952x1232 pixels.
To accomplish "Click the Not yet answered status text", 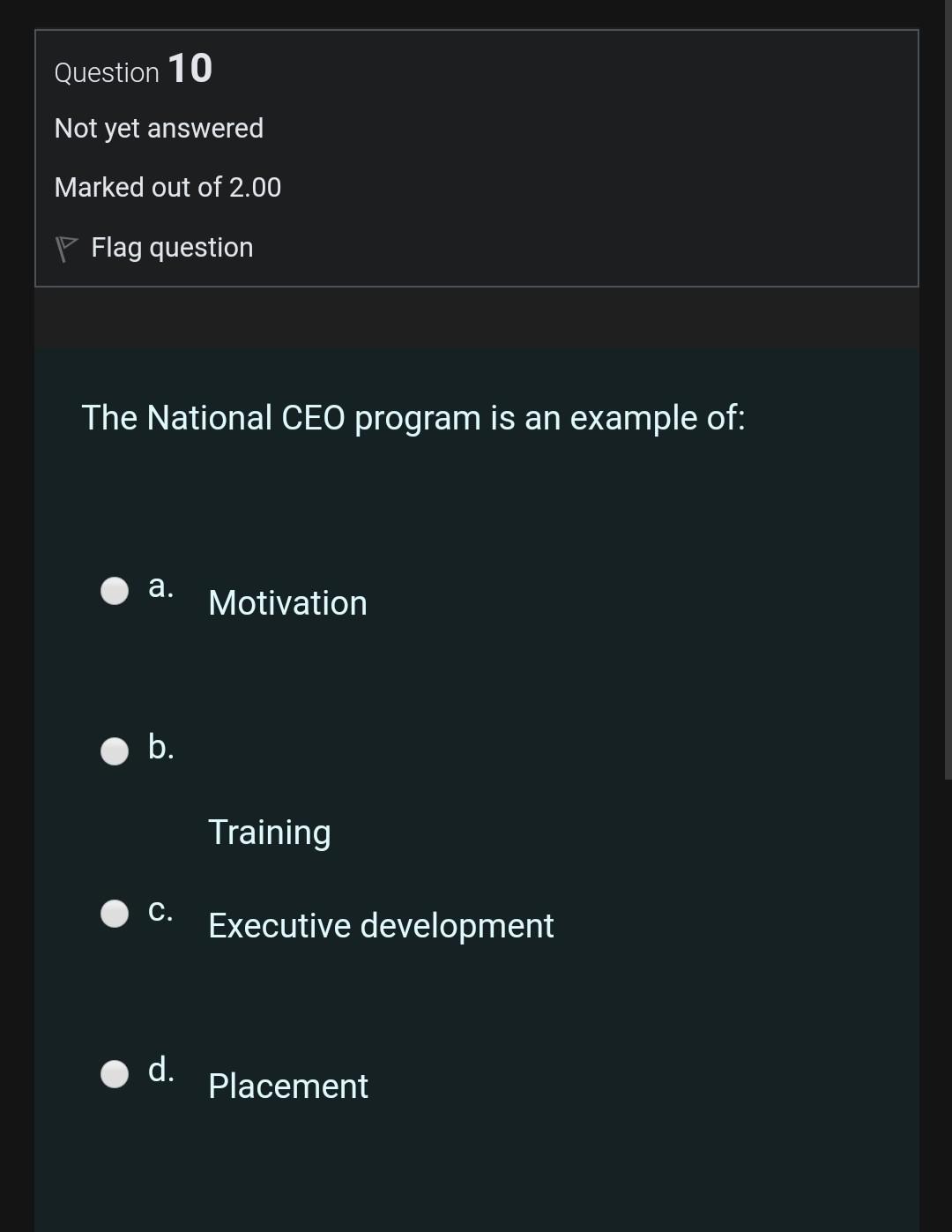I will [x=159, y=128].
